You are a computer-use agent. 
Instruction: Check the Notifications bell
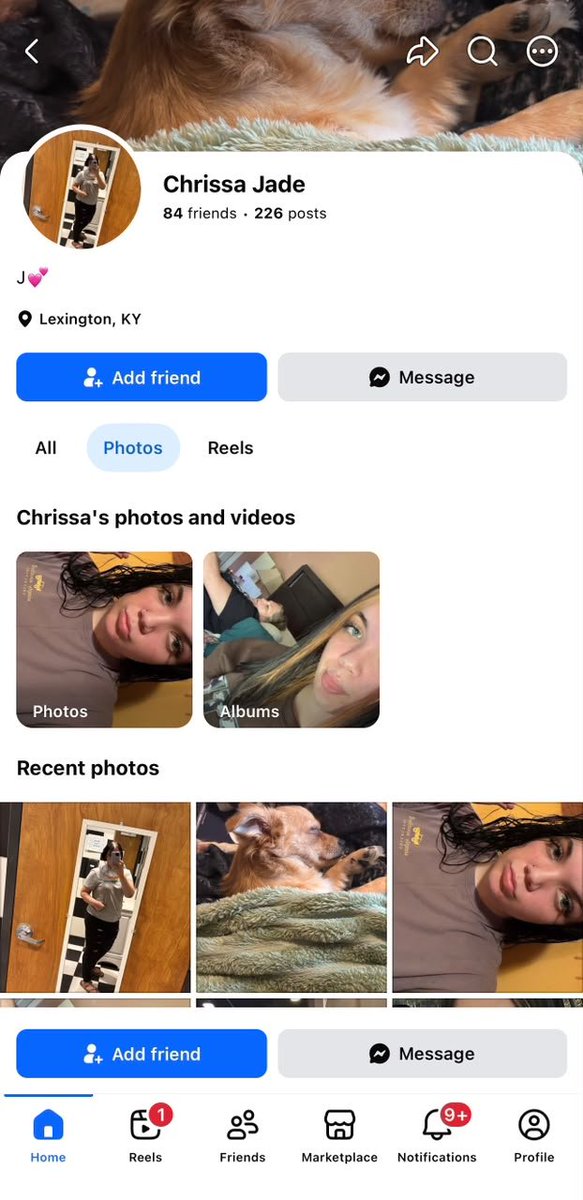click(437, 1136)
